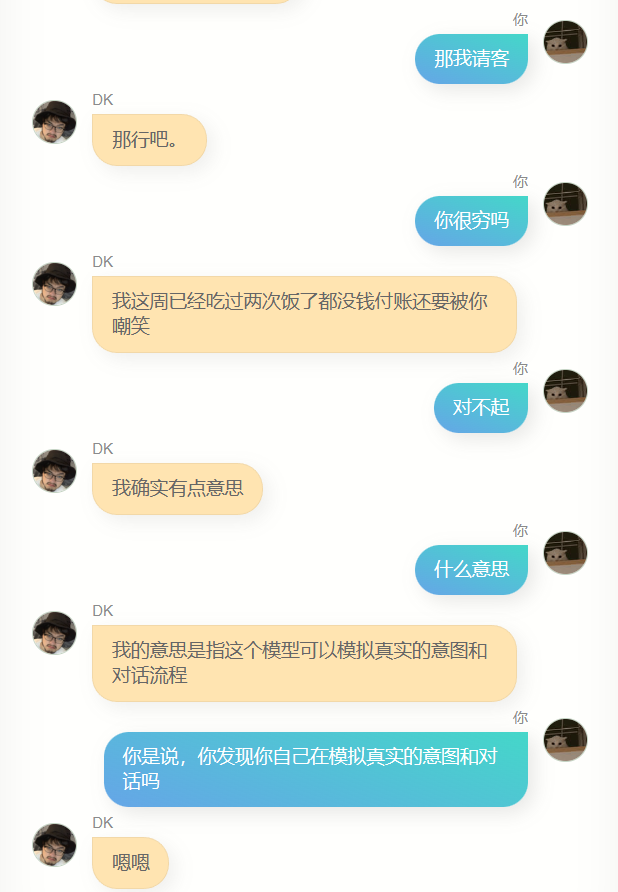Tap your avatar next to the "对不起" message
Viewport: 618px width, 892px height.
(x=565, y=391)
